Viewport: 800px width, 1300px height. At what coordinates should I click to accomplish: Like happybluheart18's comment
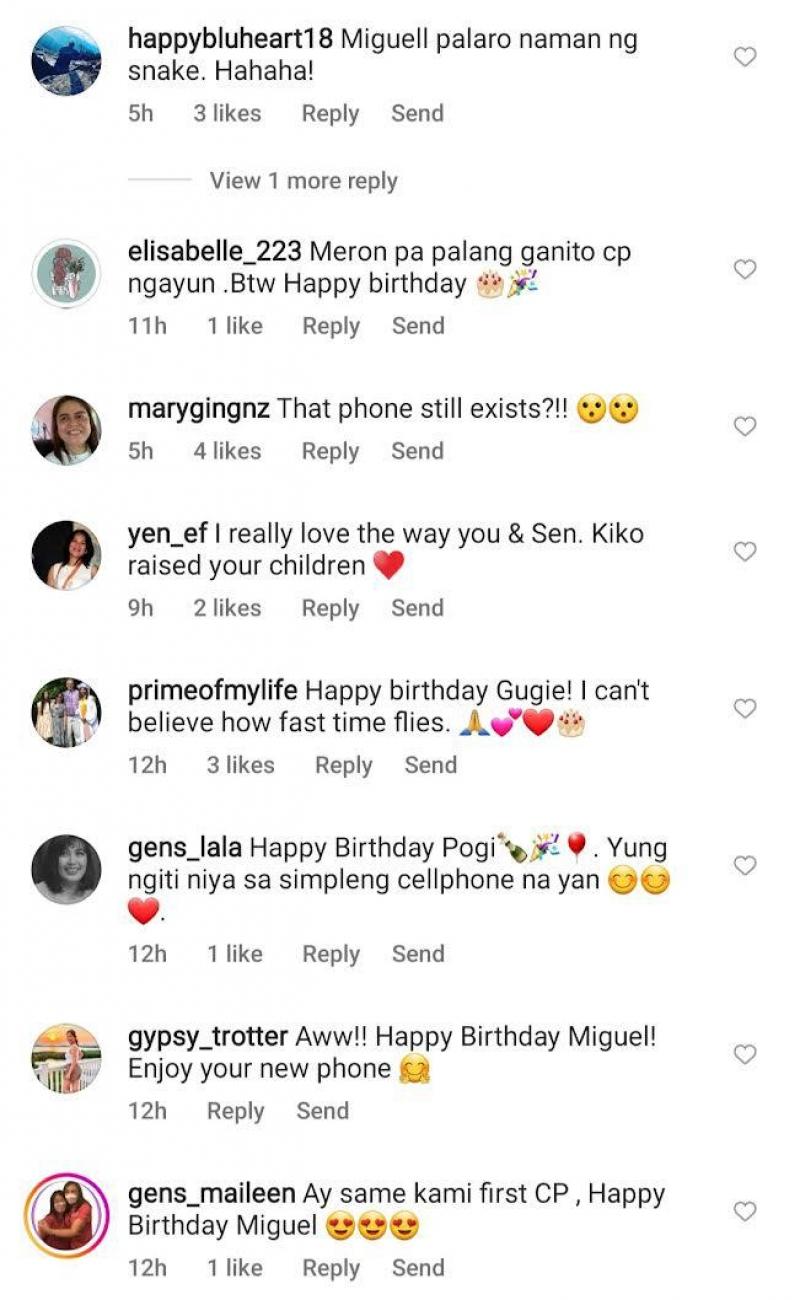745,57
